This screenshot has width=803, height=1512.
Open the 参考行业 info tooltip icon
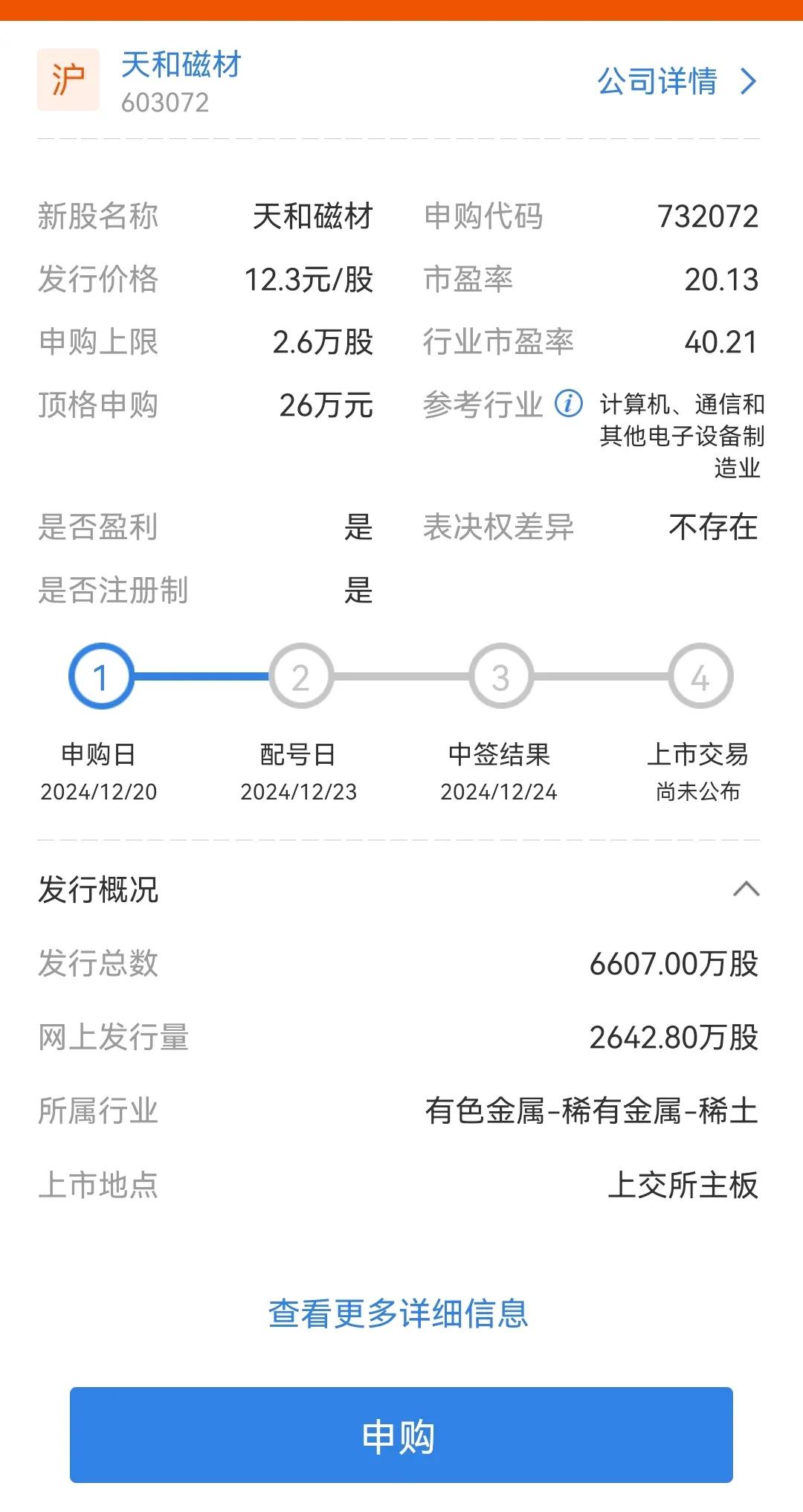(567, 404)
